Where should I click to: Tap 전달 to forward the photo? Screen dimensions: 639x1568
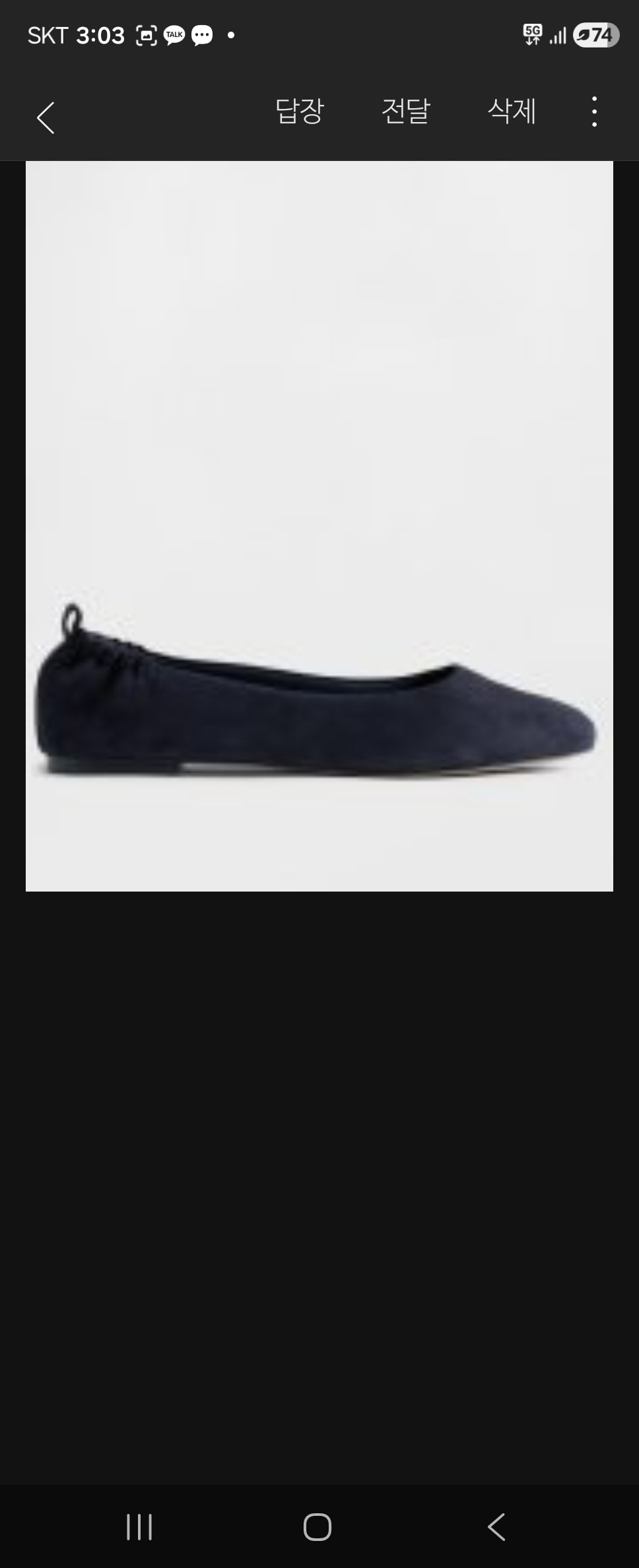coord(407,112)
